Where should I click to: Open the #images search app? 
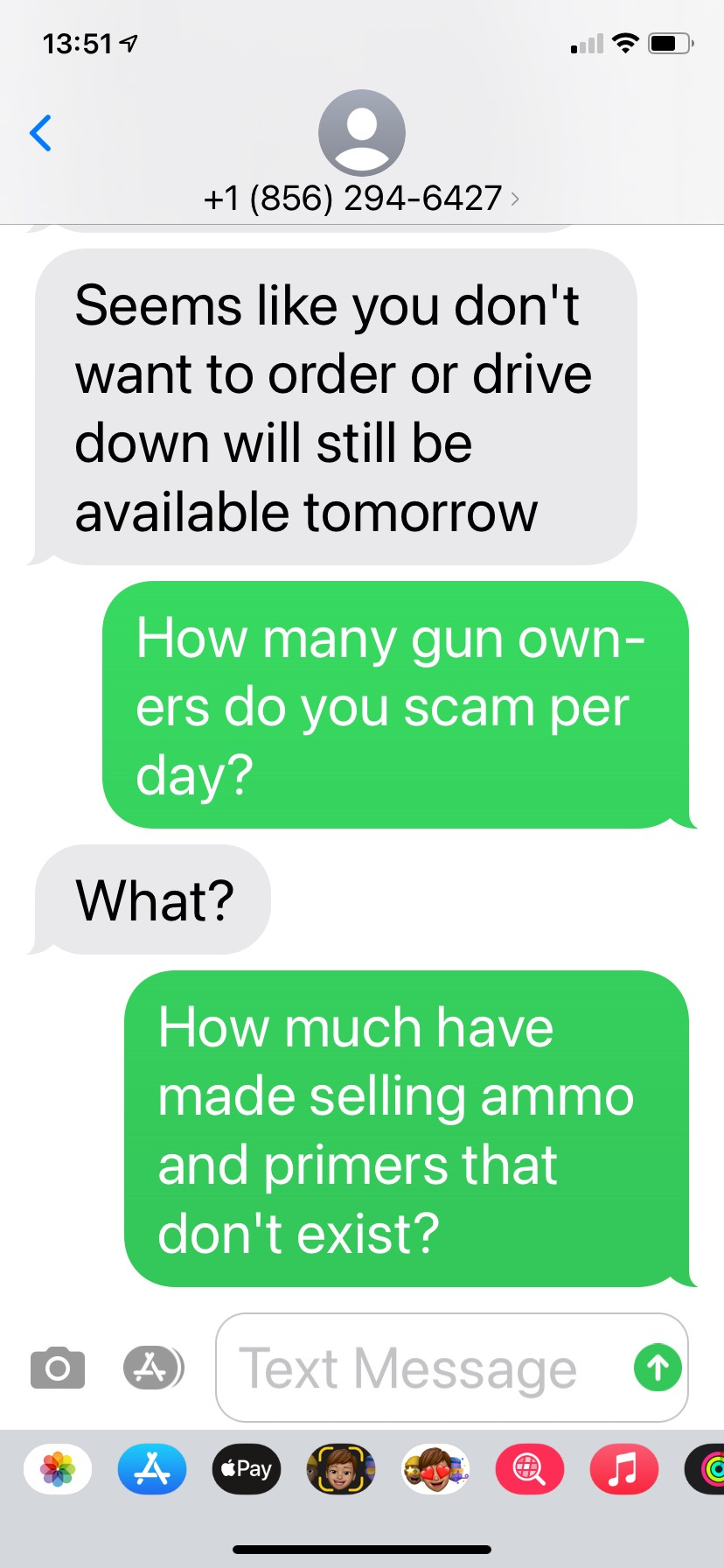(530, 1469)
